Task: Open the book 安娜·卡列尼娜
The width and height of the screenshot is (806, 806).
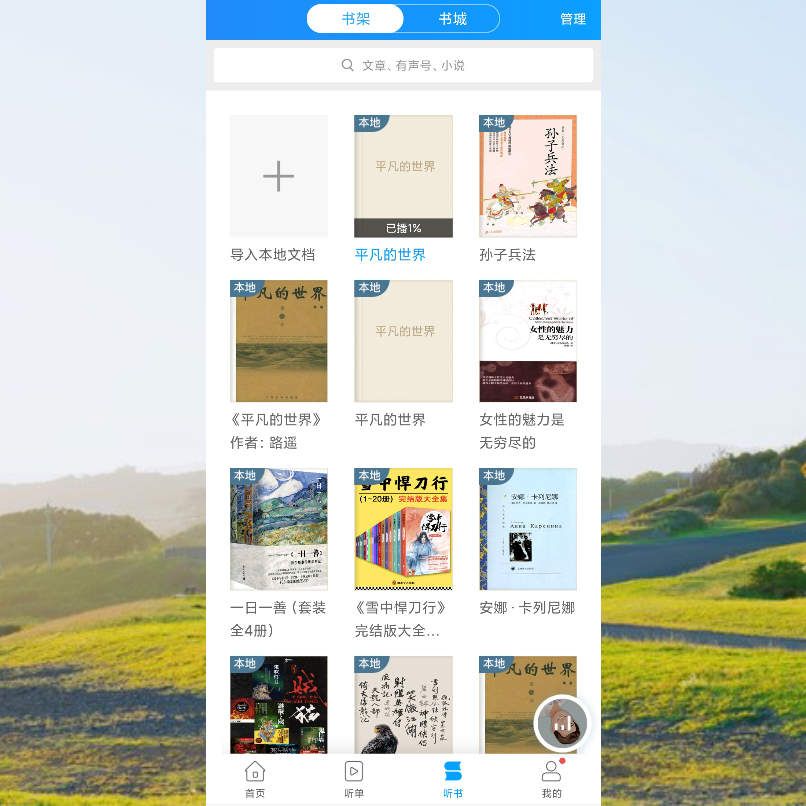Action: [x=528, y=529]
